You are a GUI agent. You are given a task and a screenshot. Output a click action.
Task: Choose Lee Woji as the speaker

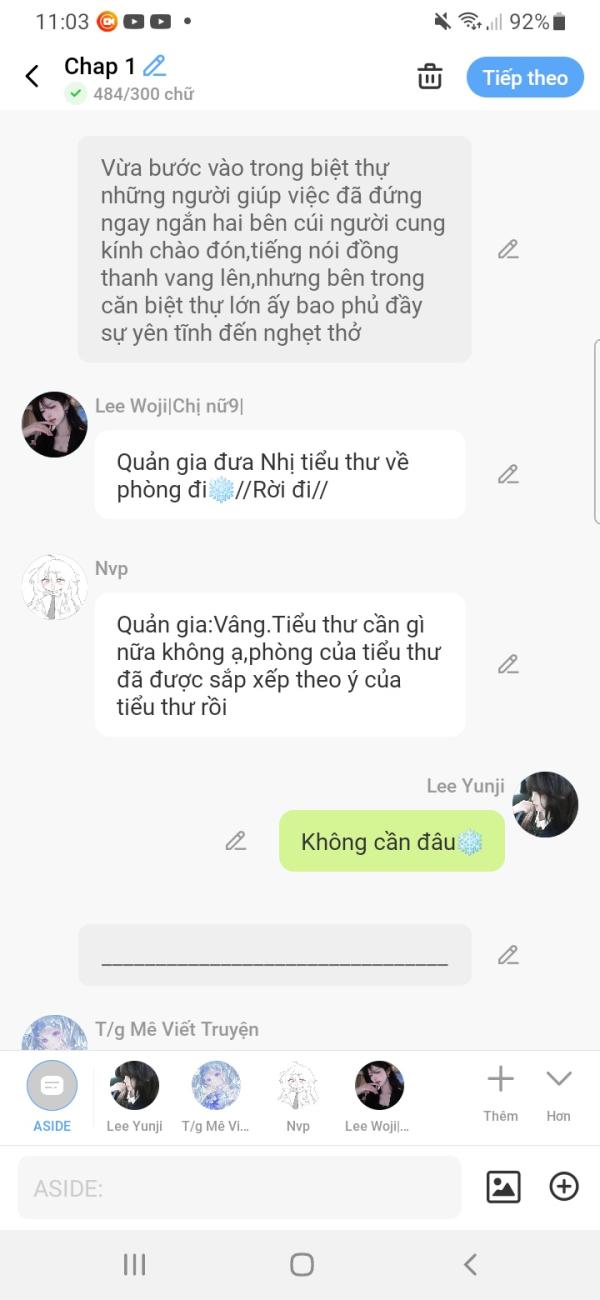379,1095
